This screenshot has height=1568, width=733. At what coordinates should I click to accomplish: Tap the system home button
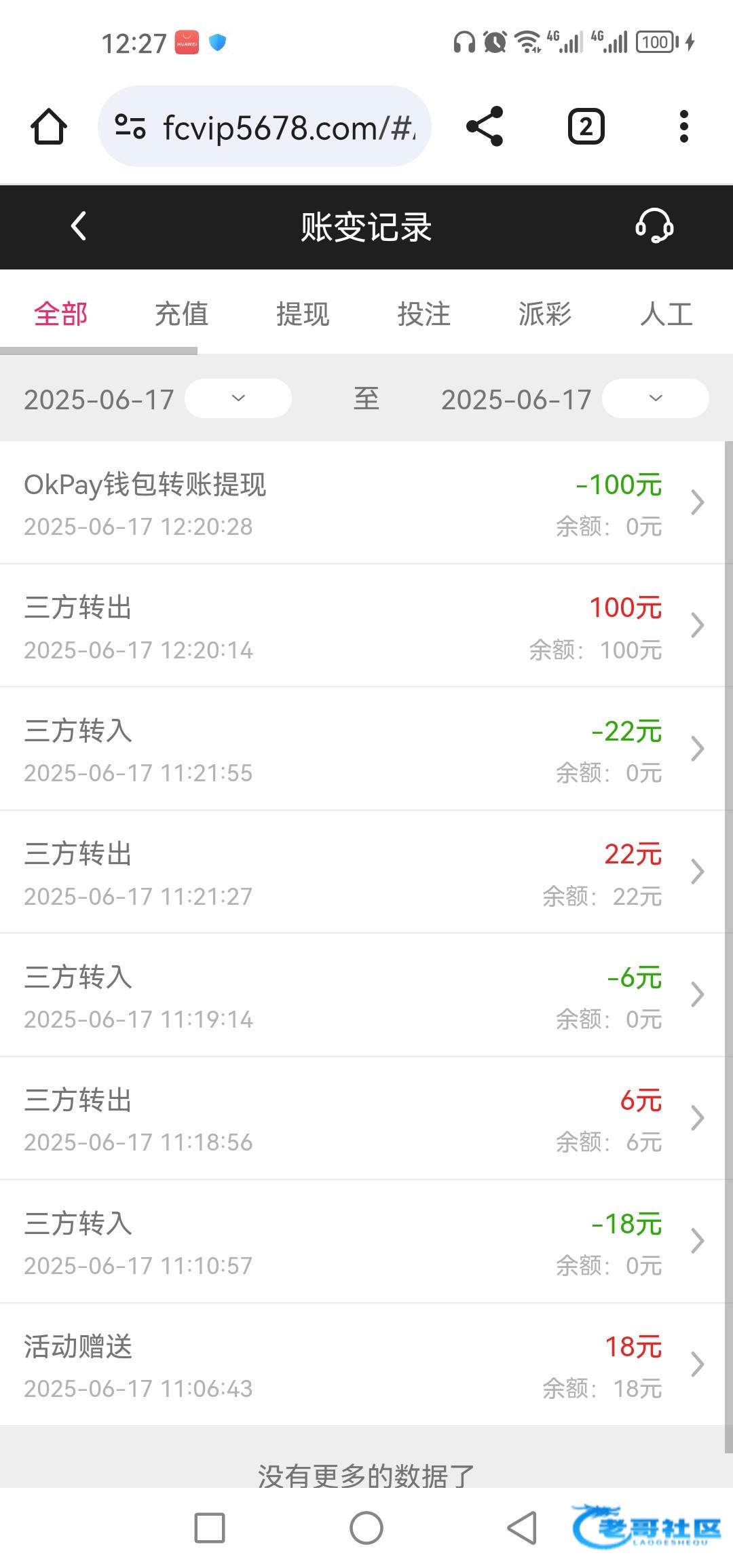point(366,1528)
